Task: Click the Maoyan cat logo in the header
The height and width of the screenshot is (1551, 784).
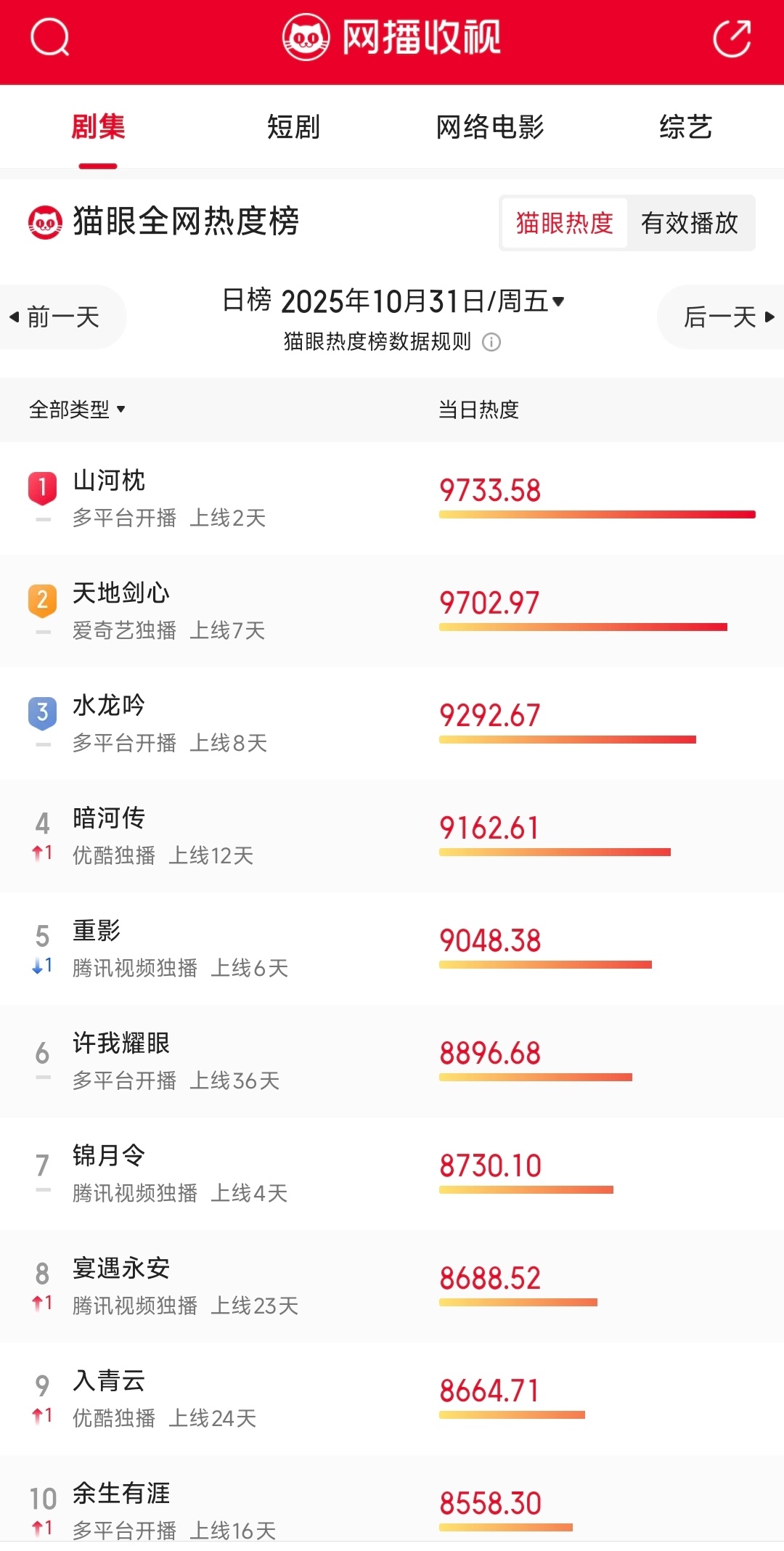Action: tap(306, 38)
